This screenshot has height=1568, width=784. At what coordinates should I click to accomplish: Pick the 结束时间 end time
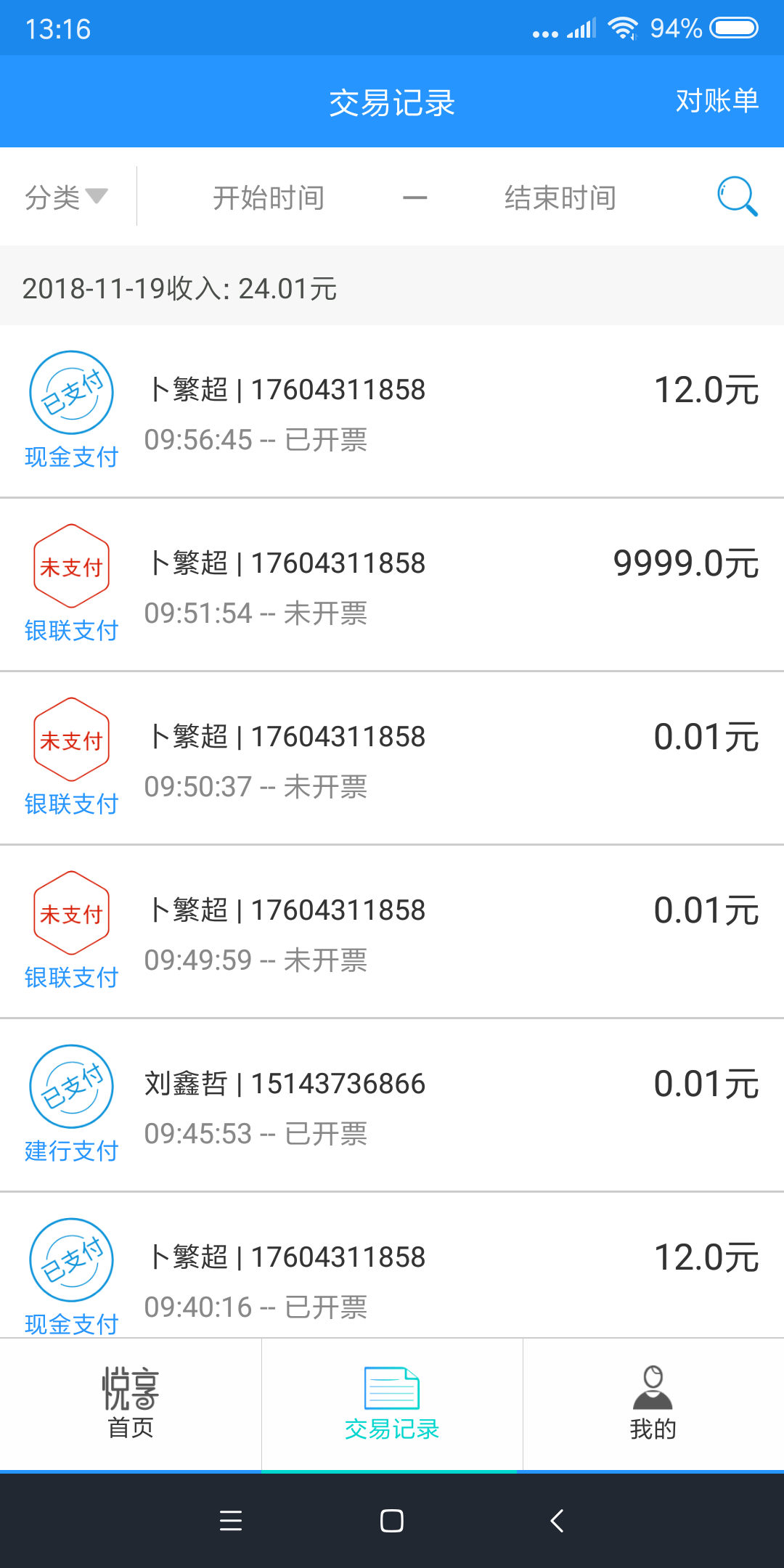coord(560,197)
